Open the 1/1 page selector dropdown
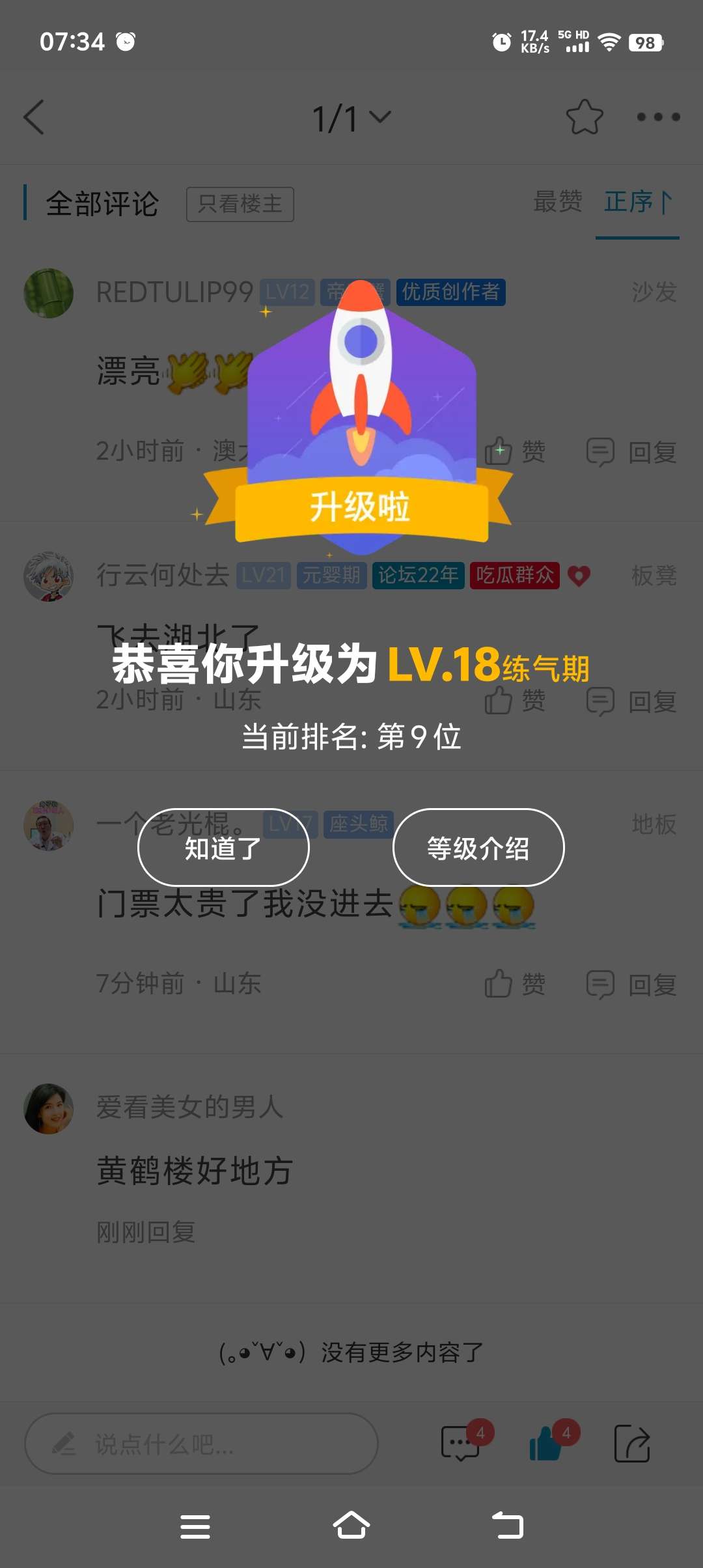 click(351, 119)
